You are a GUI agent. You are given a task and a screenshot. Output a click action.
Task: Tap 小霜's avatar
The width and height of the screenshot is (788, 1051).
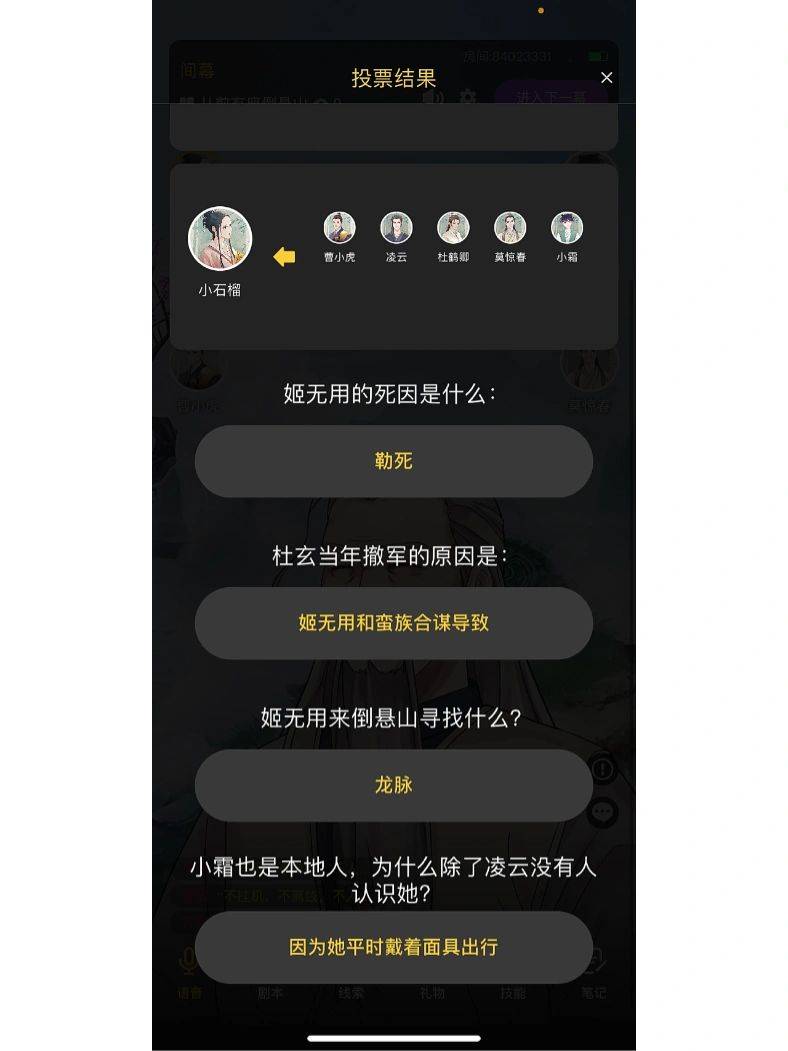[567, 228]
